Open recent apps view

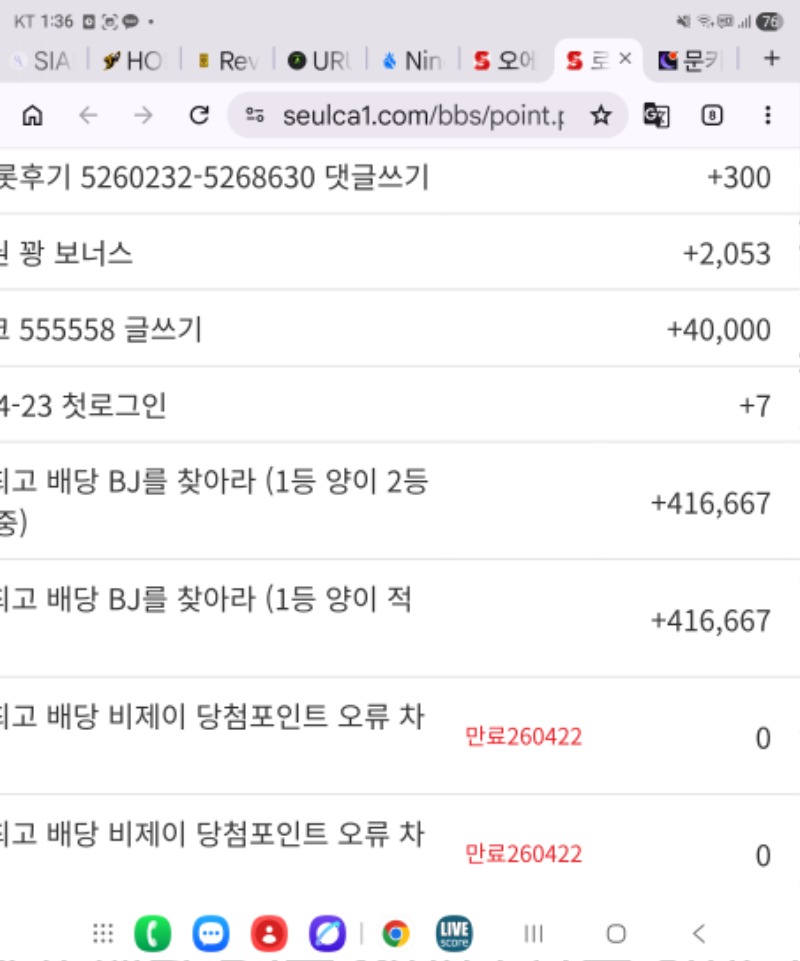point(533,933)
